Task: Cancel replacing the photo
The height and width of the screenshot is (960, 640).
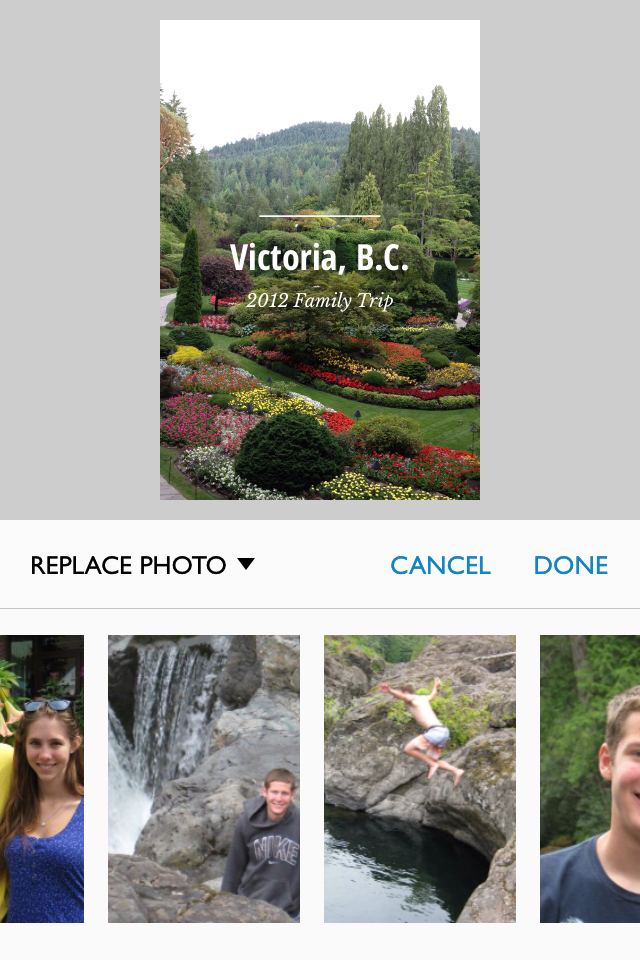Action: tap(440, 565)
